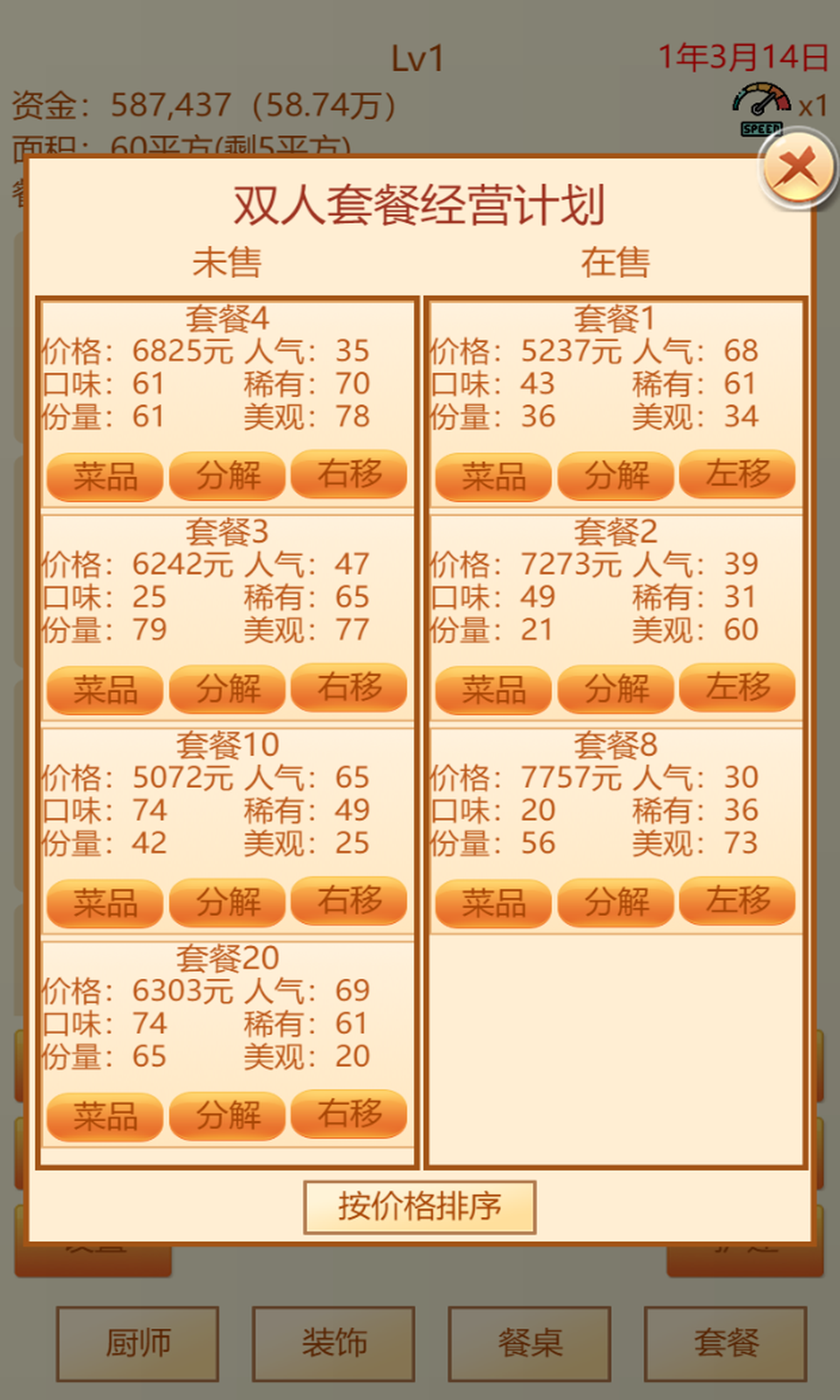Viewport: 840px width, 1400px height.
Task: View 菜品 details of 套餐1
Action: point(492,477)
